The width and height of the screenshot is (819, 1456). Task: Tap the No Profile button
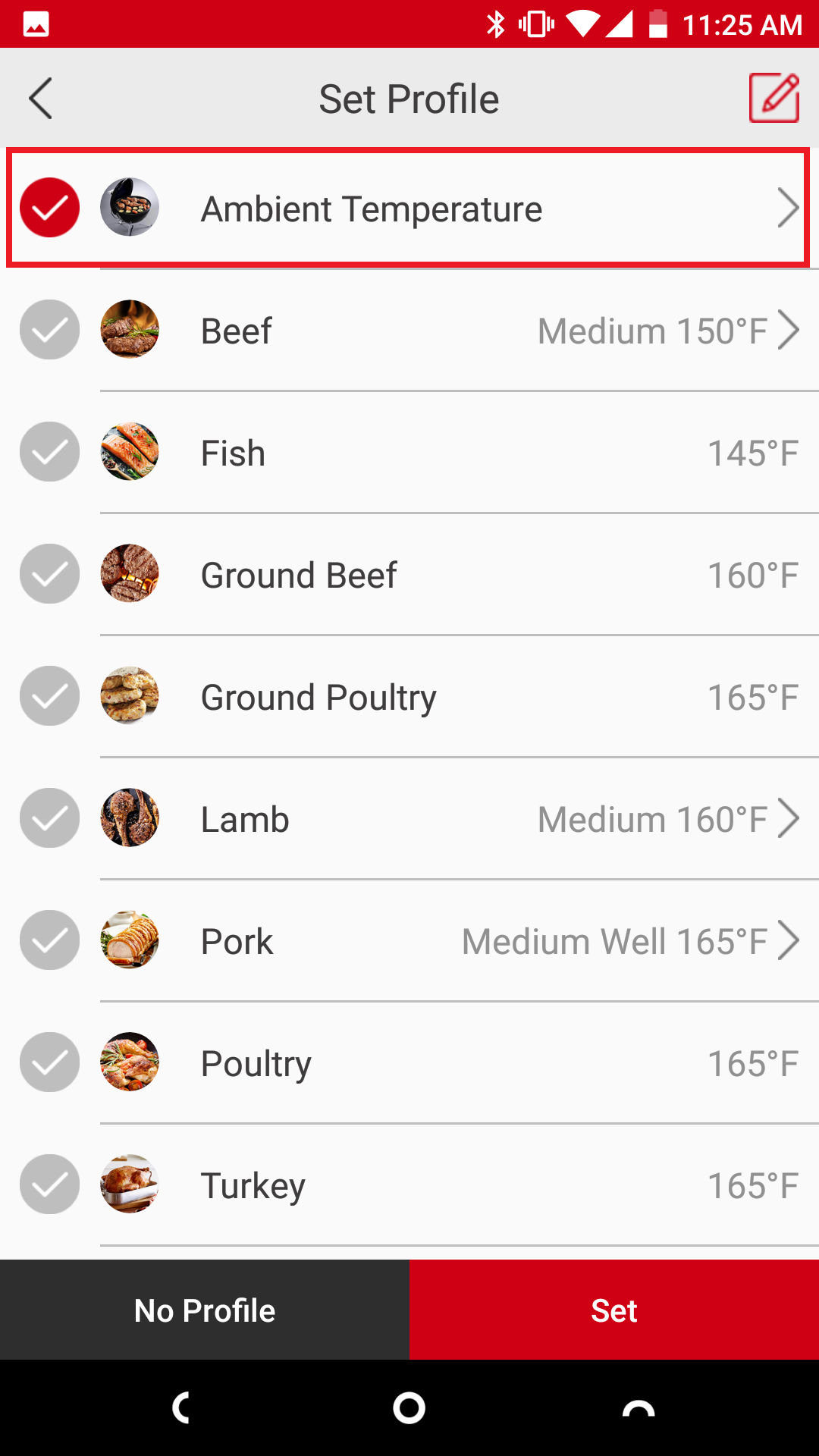(205, 1310)
